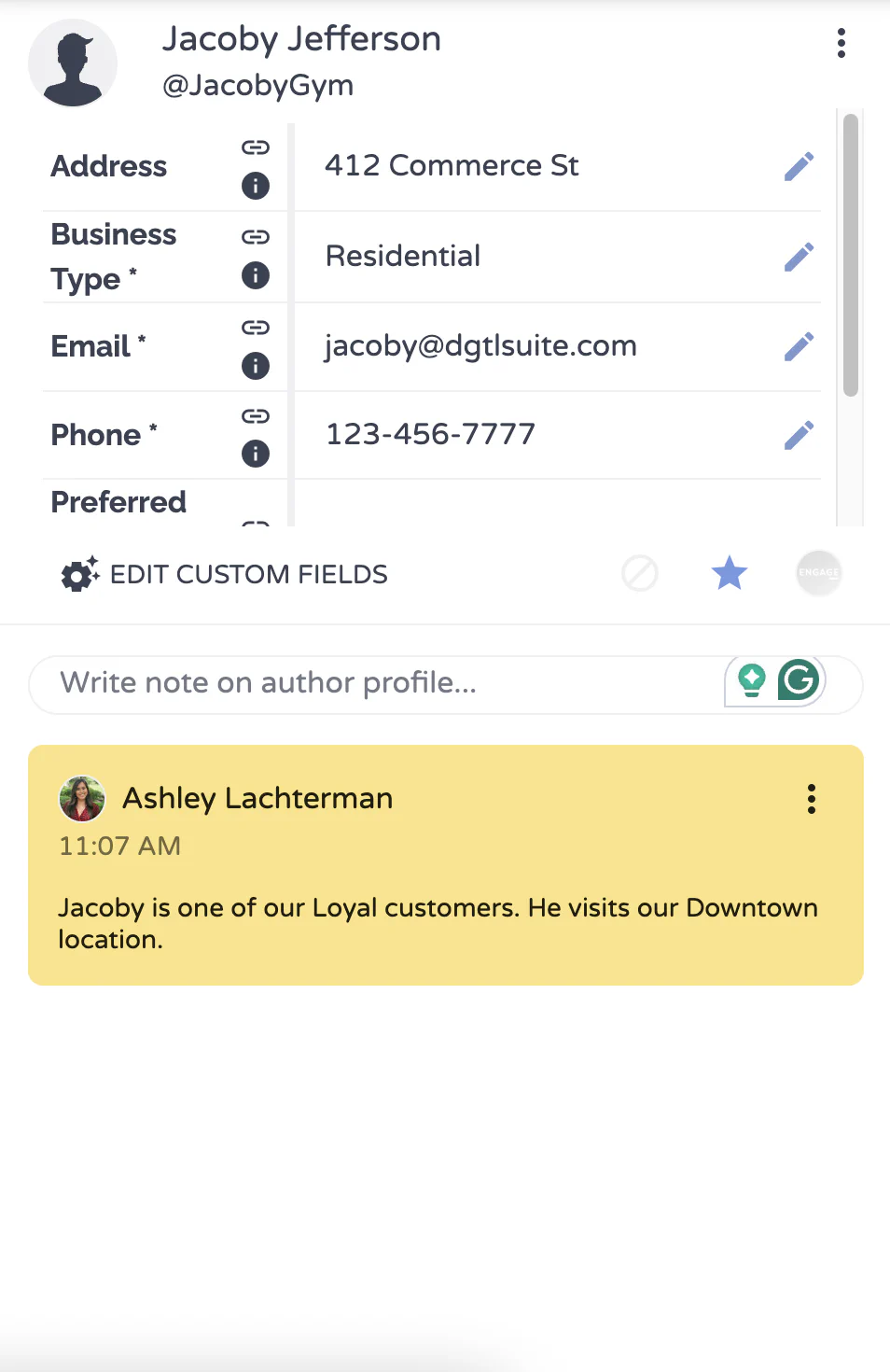The width and height of the screenshot is (890, 1372).
Task: Show info for the Phone field
Action: click(255, 454)
